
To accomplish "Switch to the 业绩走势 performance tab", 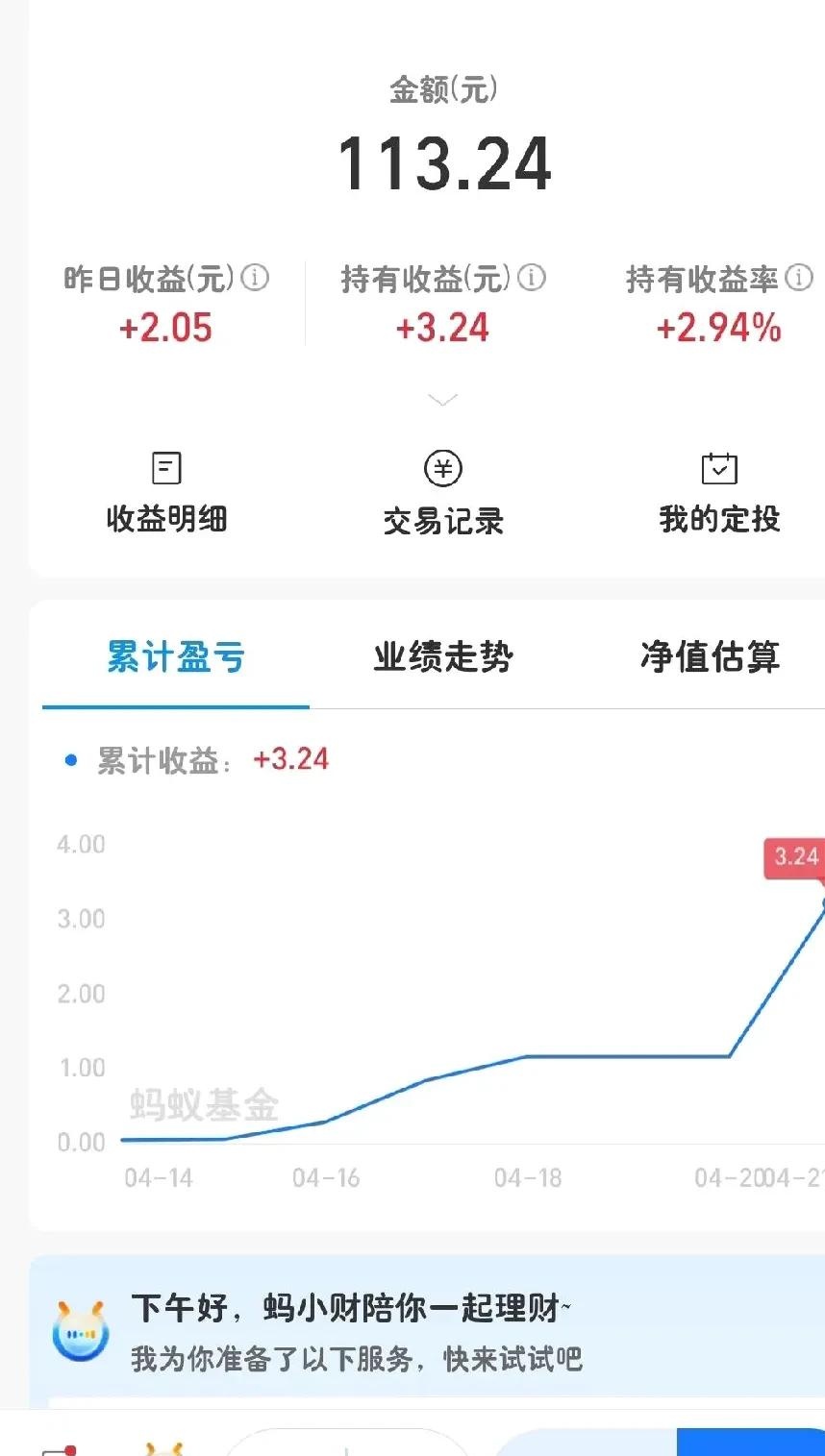I will click(x=443, y=657).
